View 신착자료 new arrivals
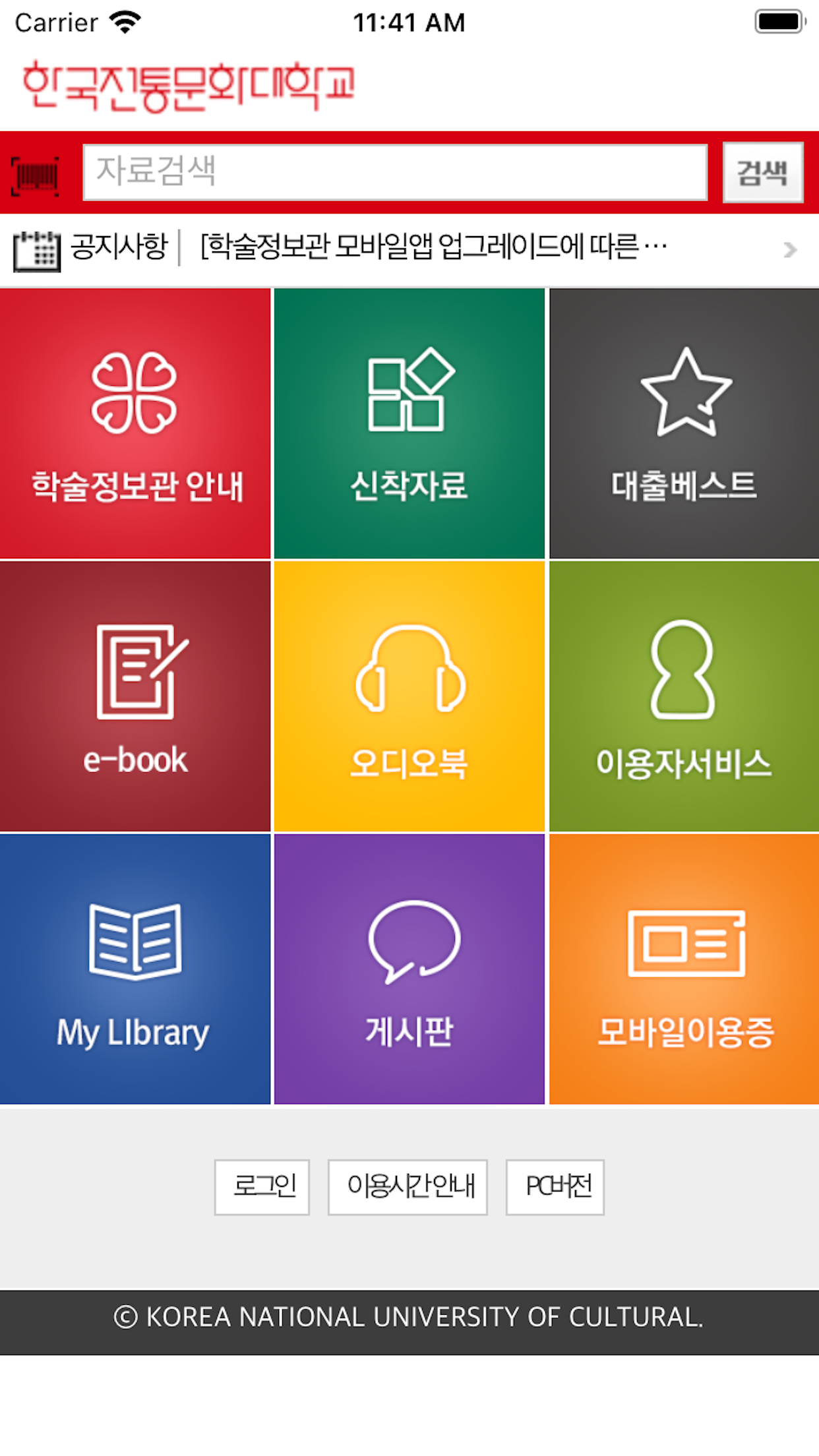The image size is (819, 1456). (x=409, y=423)
